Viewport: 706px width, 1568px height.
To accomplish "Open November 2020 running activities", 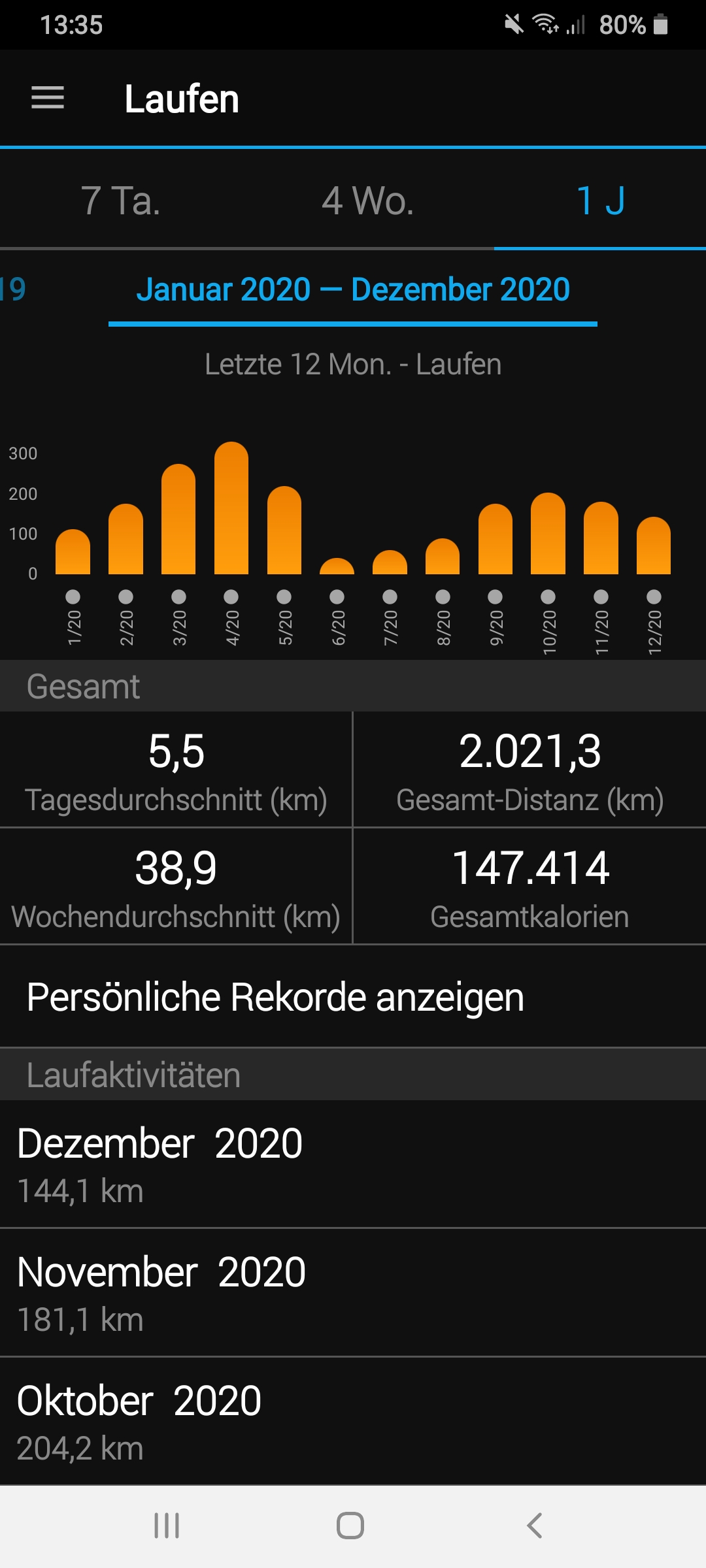I will tap(353, 1293).
